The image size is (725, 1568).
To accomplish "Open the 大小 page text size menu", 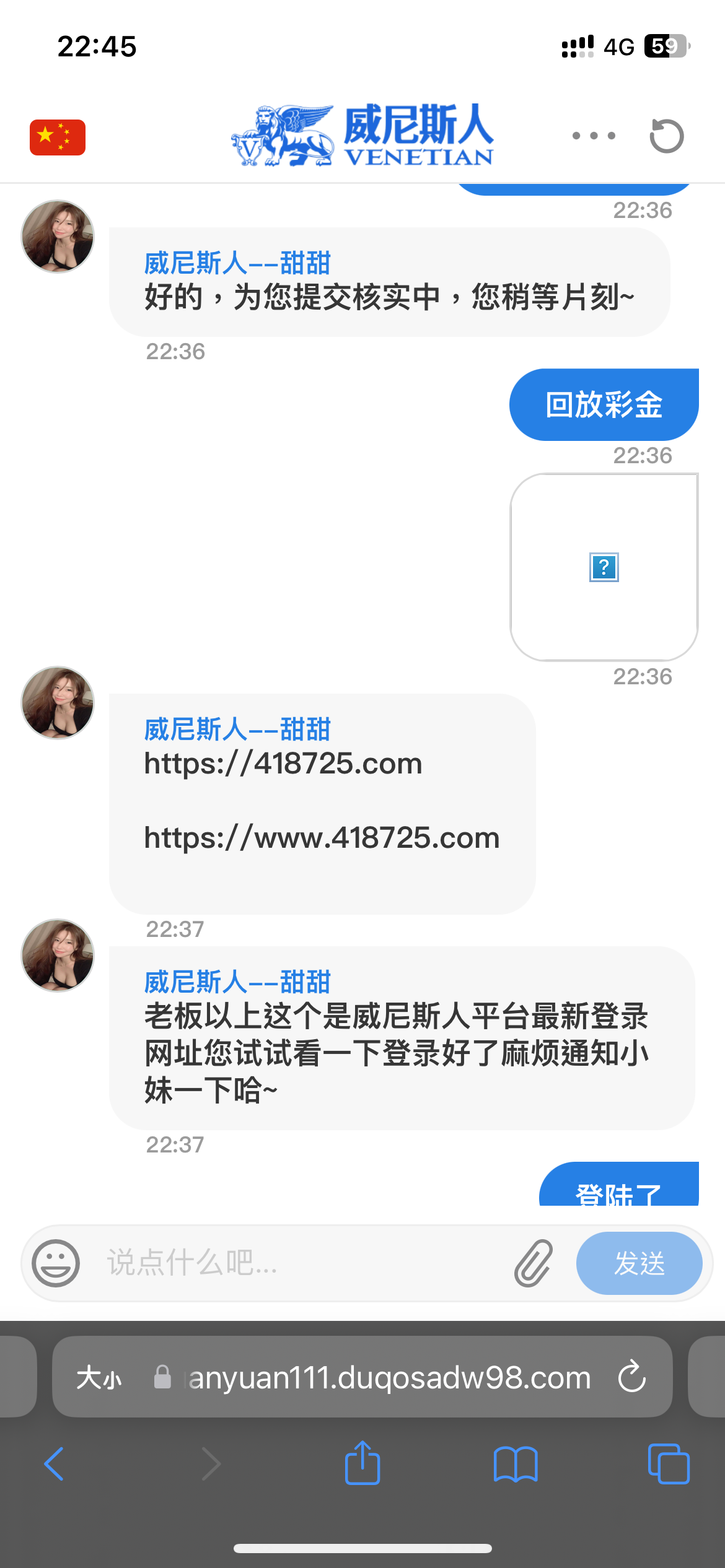I will 99,1378.
